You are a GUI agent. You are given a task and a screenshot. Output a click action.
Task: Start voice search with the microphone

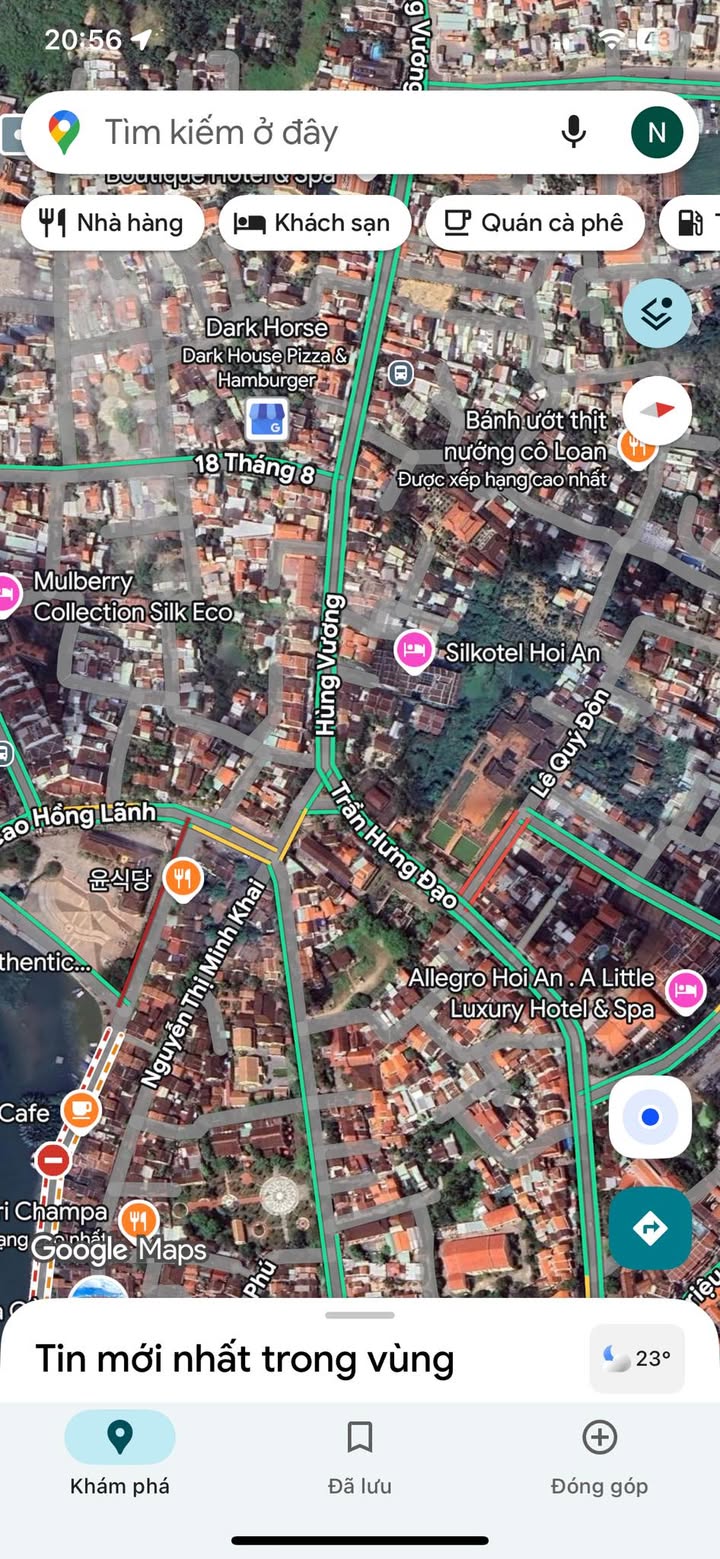click(573, 132)
